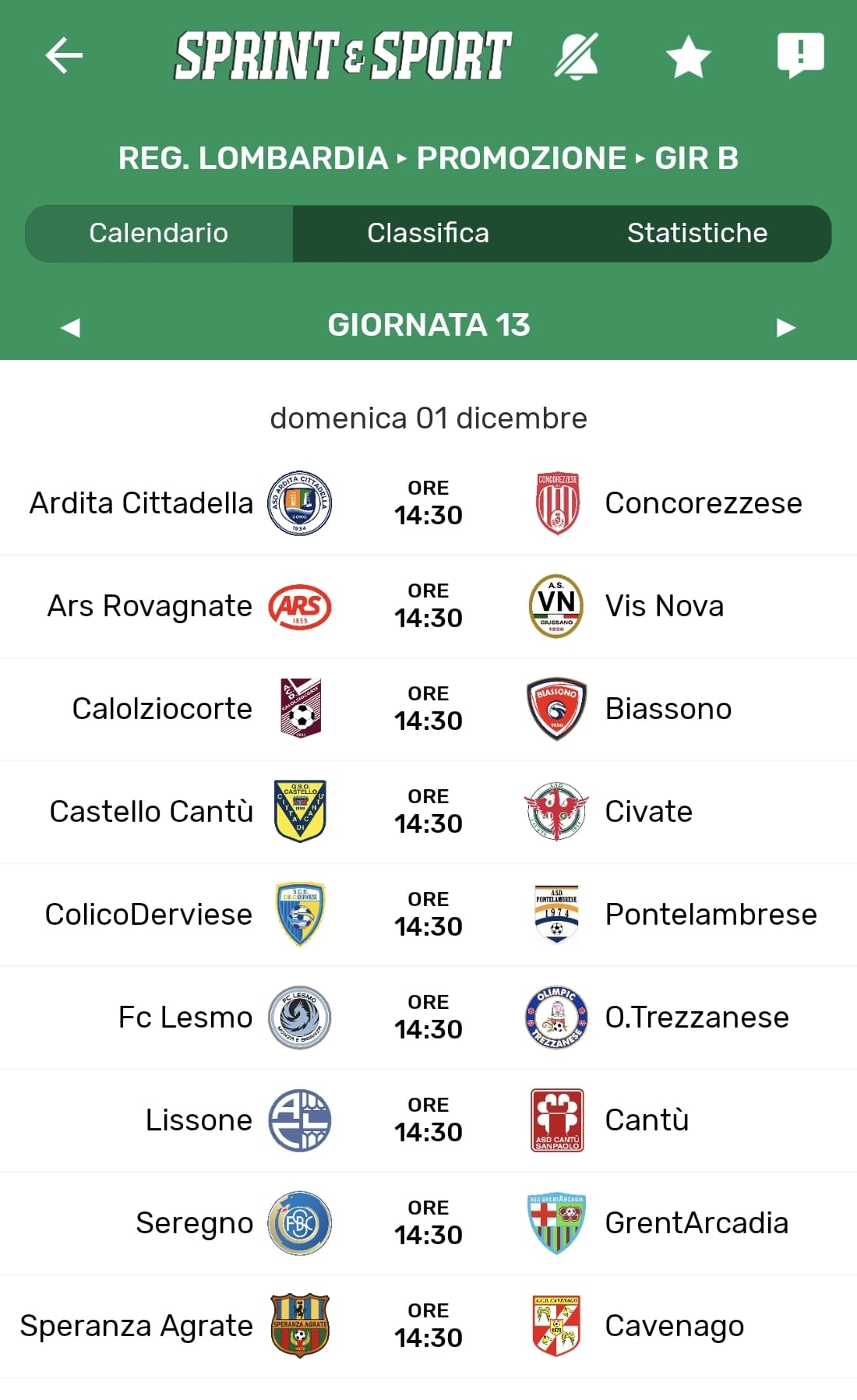Open ColicoDerviese vs Pontelambrese match

click(x=428, y=915)
